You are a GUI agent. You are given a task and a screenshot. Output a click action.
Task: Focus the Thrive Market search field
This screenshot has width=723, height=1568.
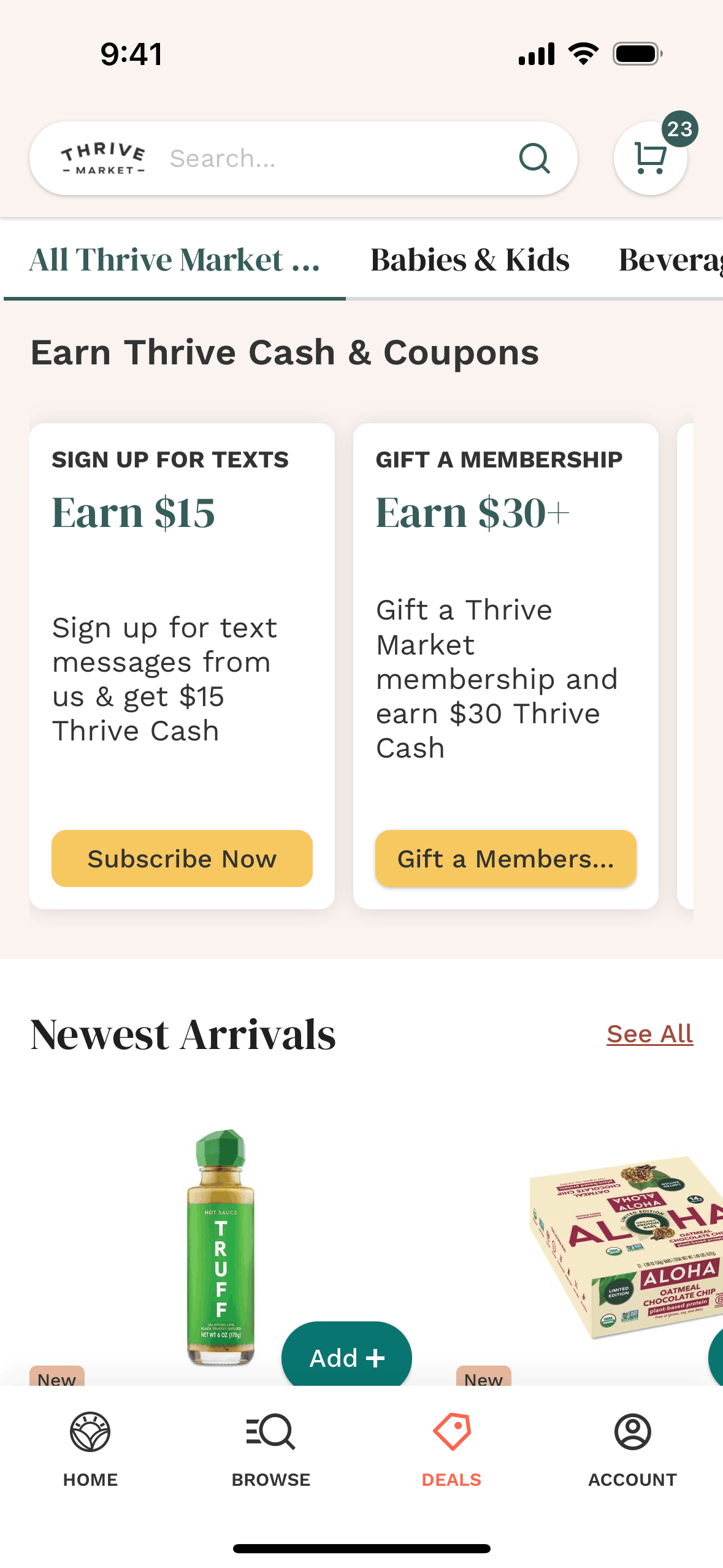tap(331, 158)
